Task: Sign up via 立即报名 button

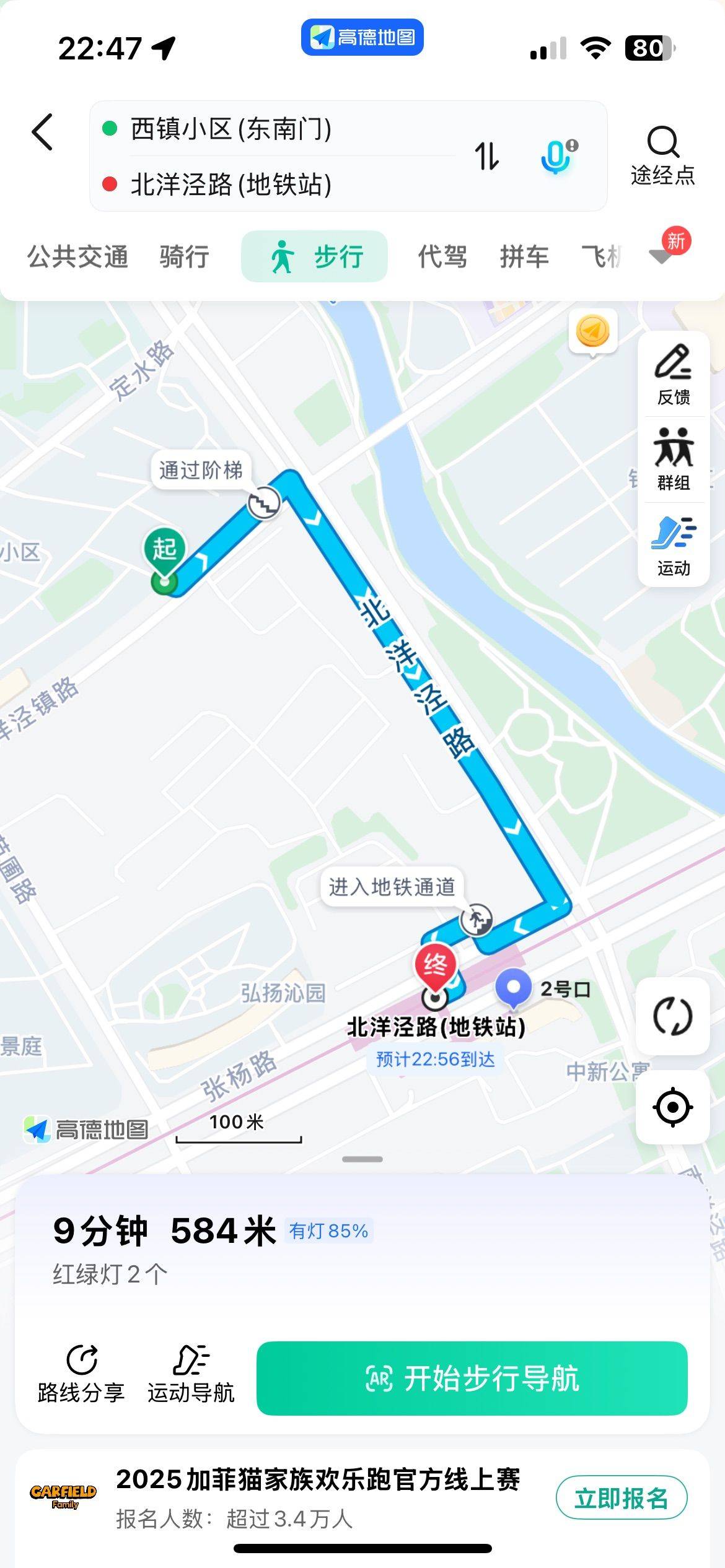Action: 621,1498
